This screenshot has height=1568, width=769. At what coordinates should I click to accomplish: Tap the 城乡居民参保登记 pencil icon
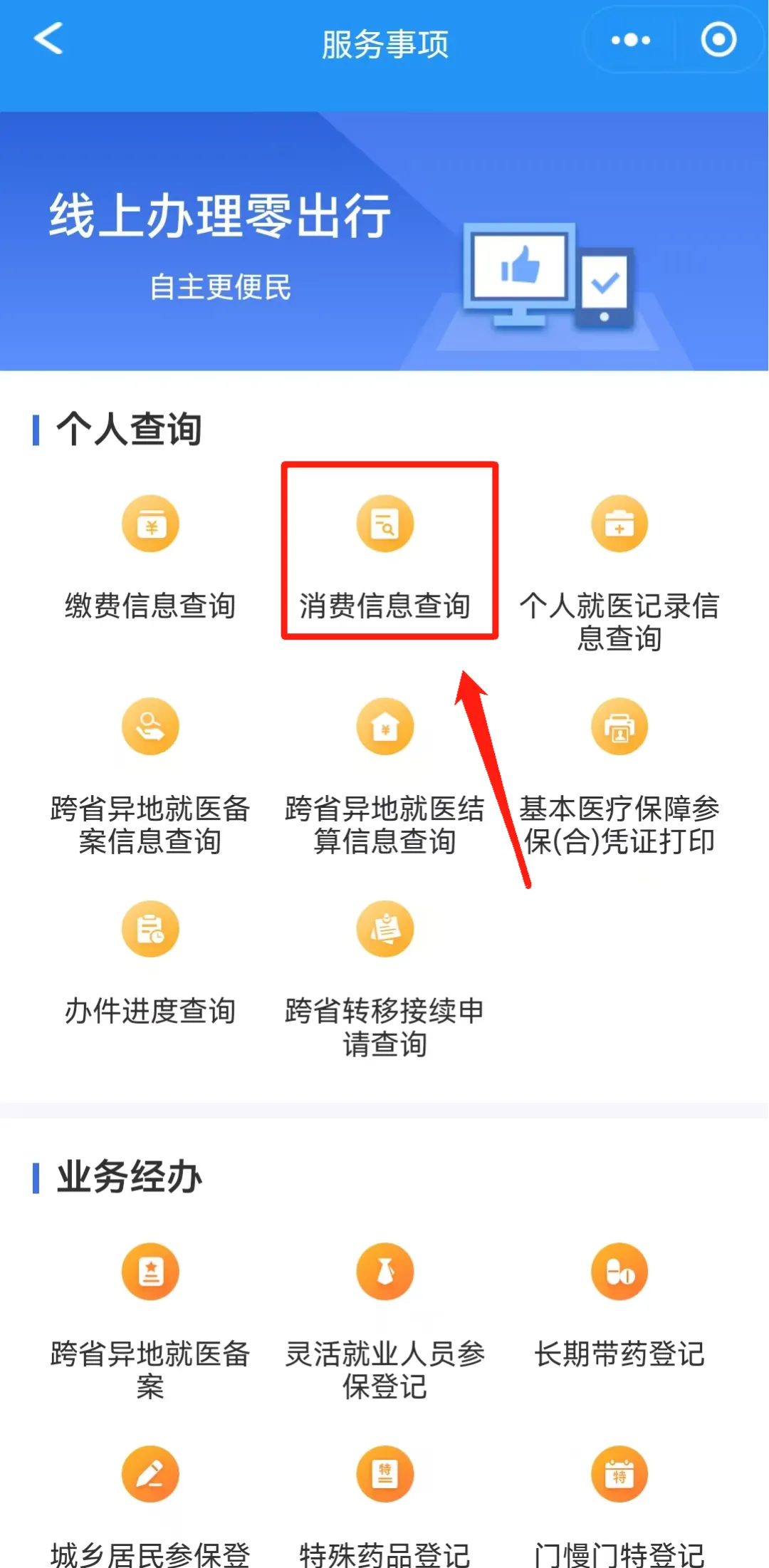tap(150, 1474)
